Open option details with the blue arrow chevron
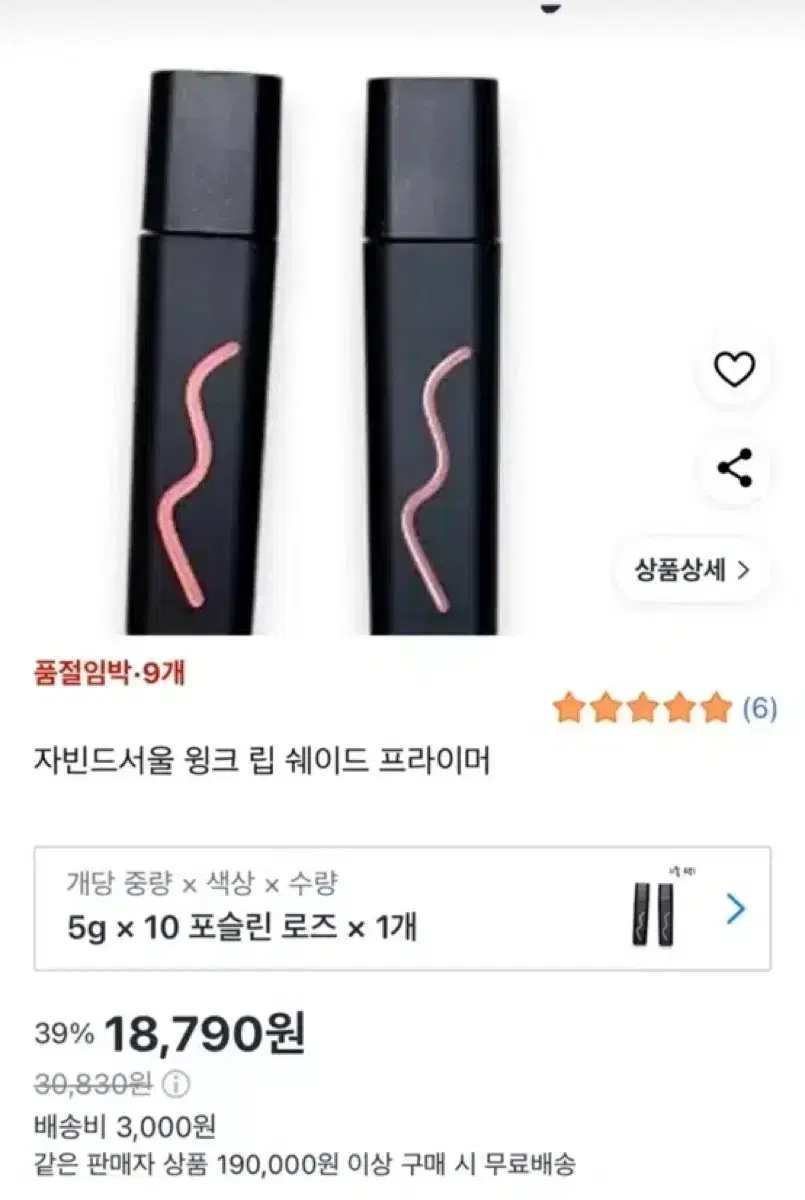This screenshot has height=1200, width=805. [738, 907]
